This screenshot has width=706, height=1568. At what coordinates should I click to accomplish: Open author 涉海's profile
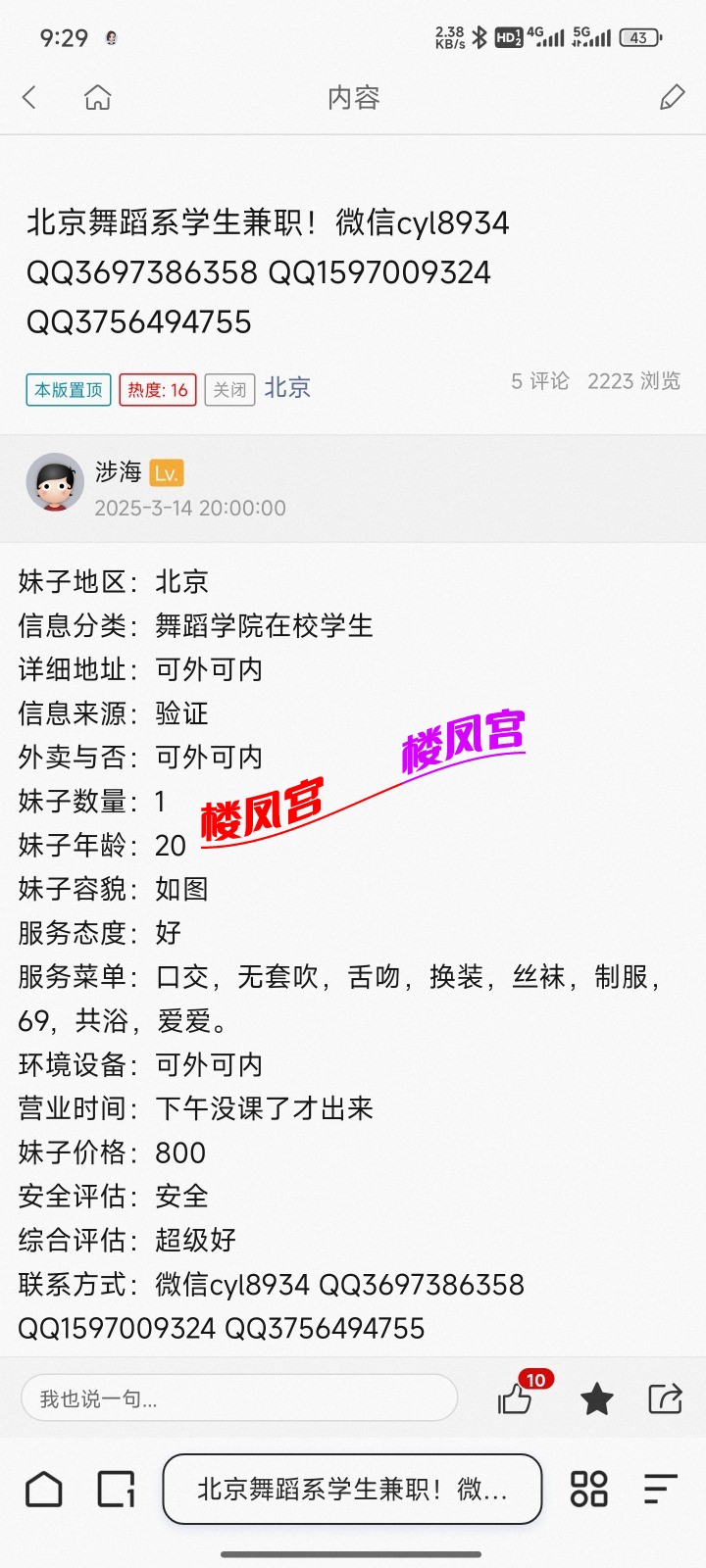coord(55,482)
